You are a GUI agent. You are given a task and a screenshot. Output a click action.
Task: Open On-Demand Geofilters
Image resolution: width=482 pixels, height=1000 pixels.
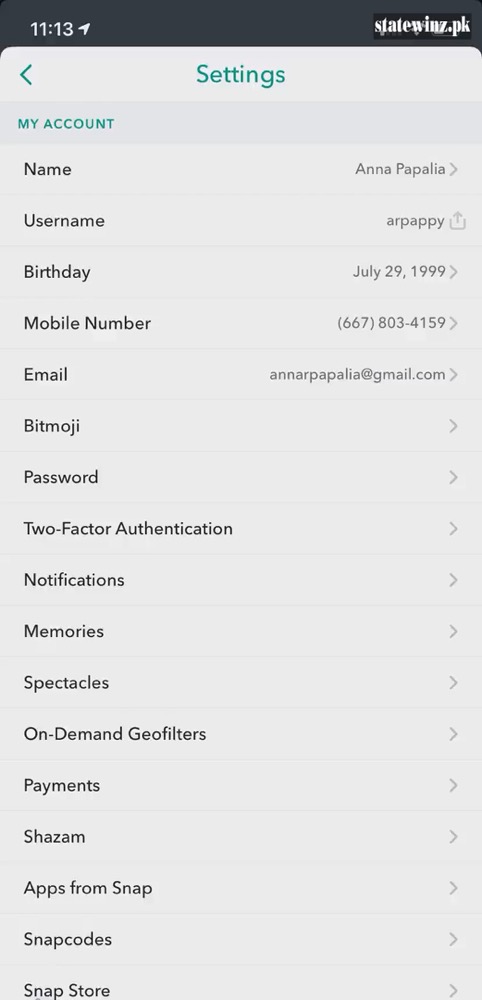(x=241, y=733)
